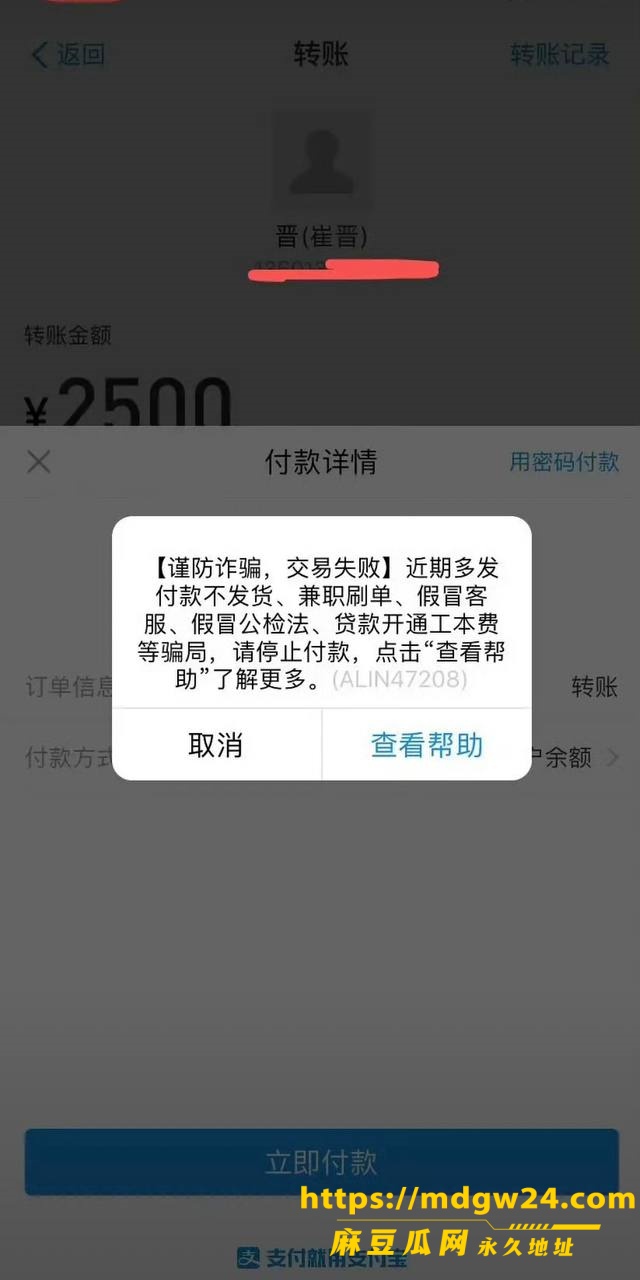
Task: Open 转账记录 transfer history
Action: point(560,55)
